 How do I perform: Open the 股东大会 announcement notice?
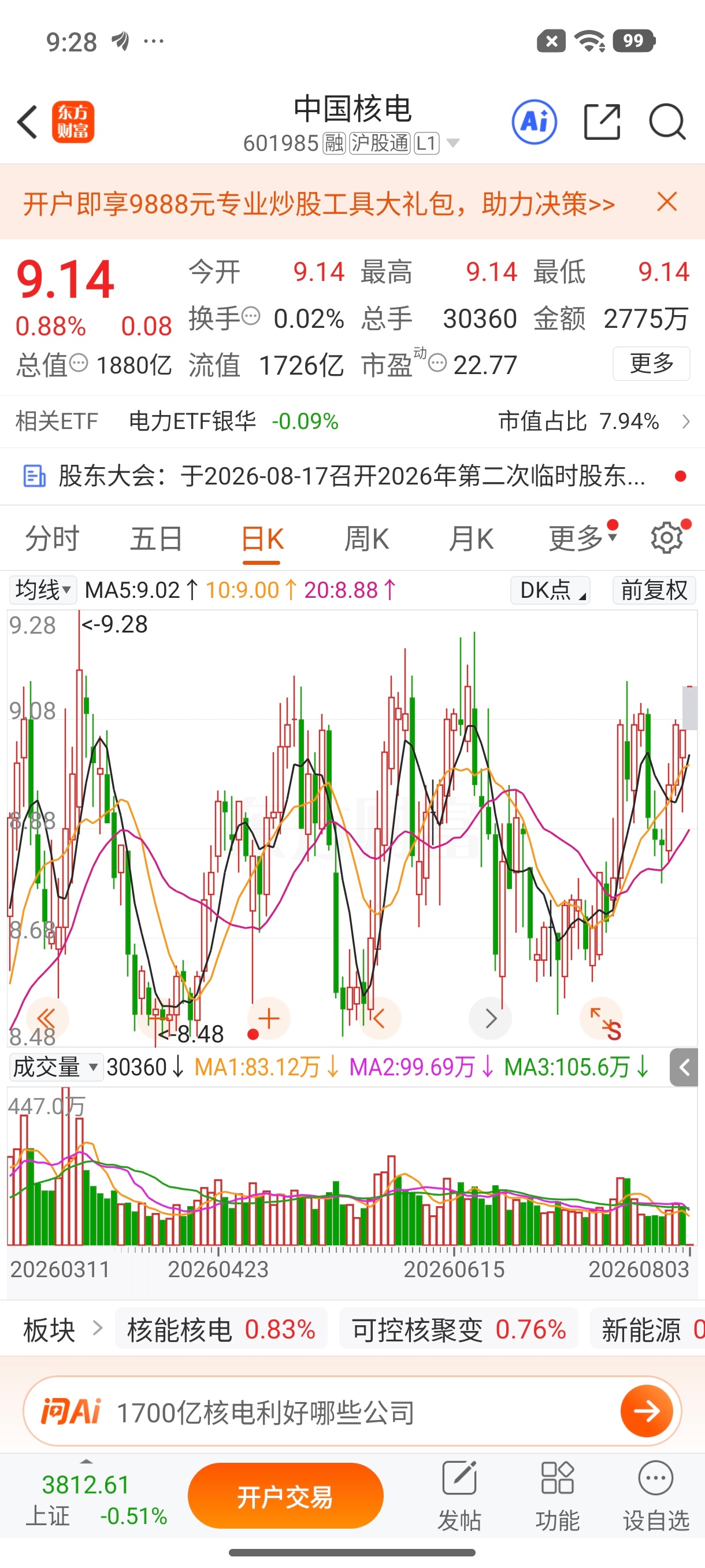(352, 476)
